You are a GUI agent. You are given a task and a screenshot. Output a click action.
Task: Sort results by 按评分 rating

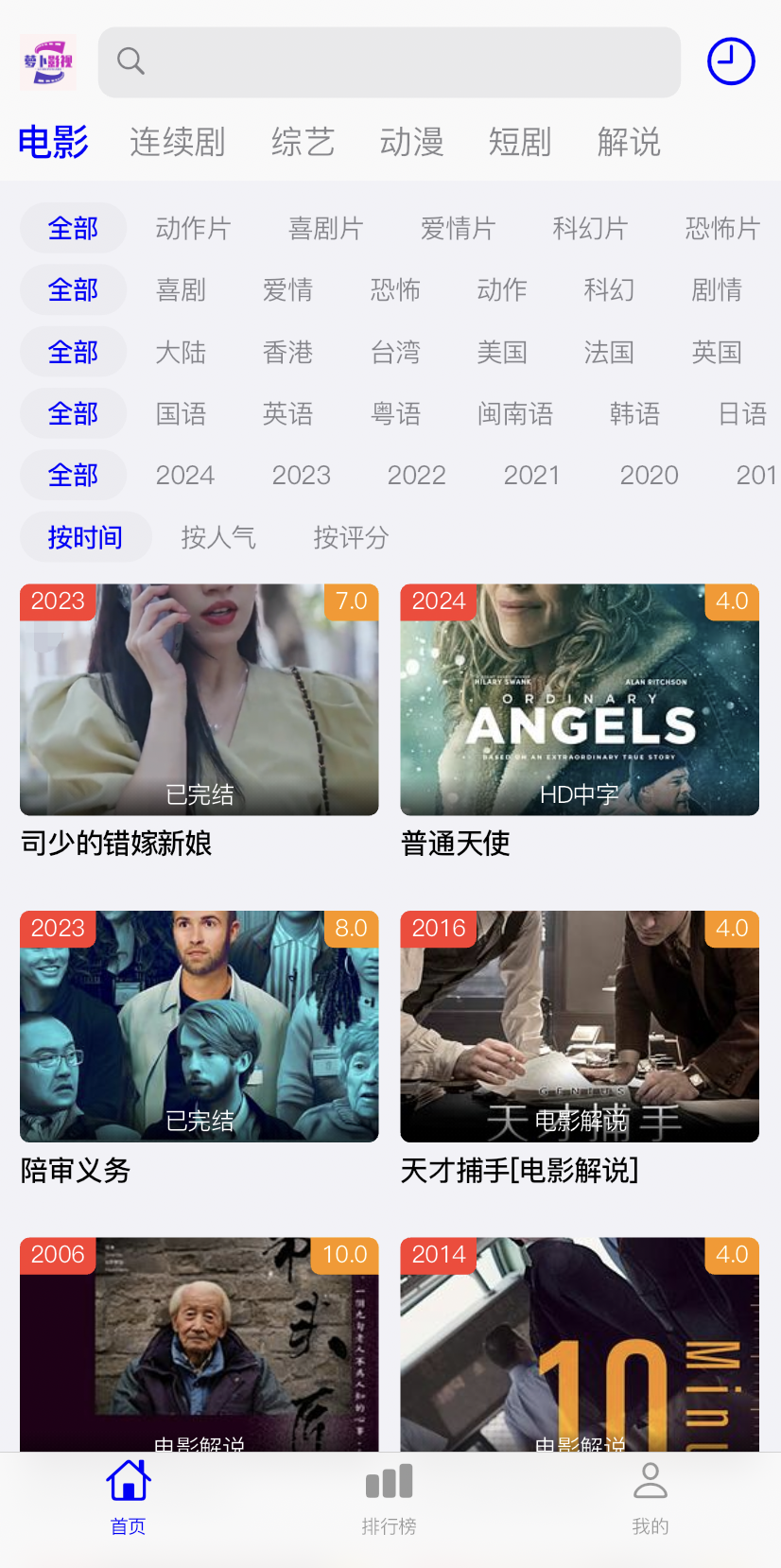[x=349, y=537]
